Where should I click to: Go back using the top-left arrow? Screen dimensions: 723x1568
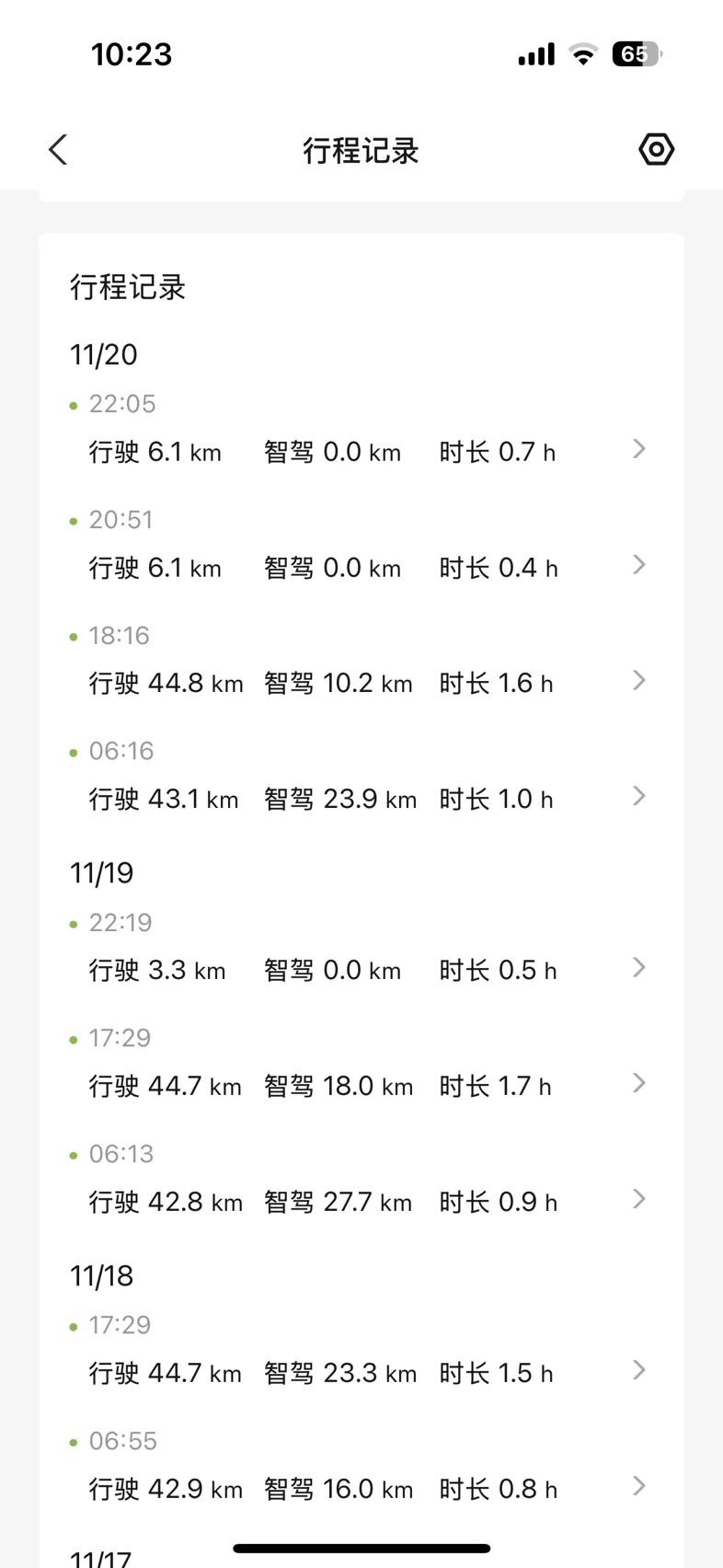tap(58, 149)
